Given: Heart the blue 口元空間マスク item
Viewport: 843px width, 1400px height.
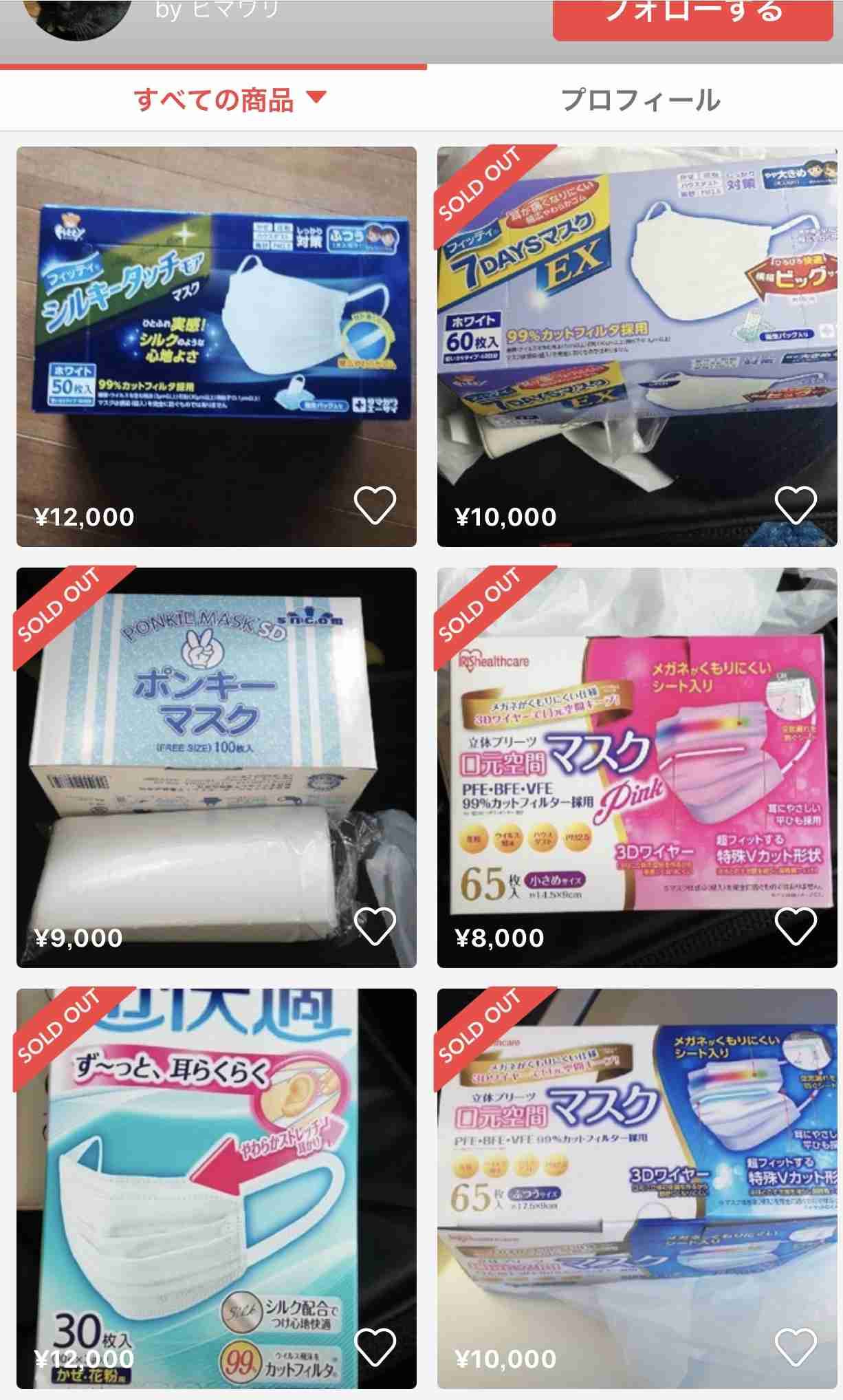Looking at the screenshot, I should point(796,1347).
